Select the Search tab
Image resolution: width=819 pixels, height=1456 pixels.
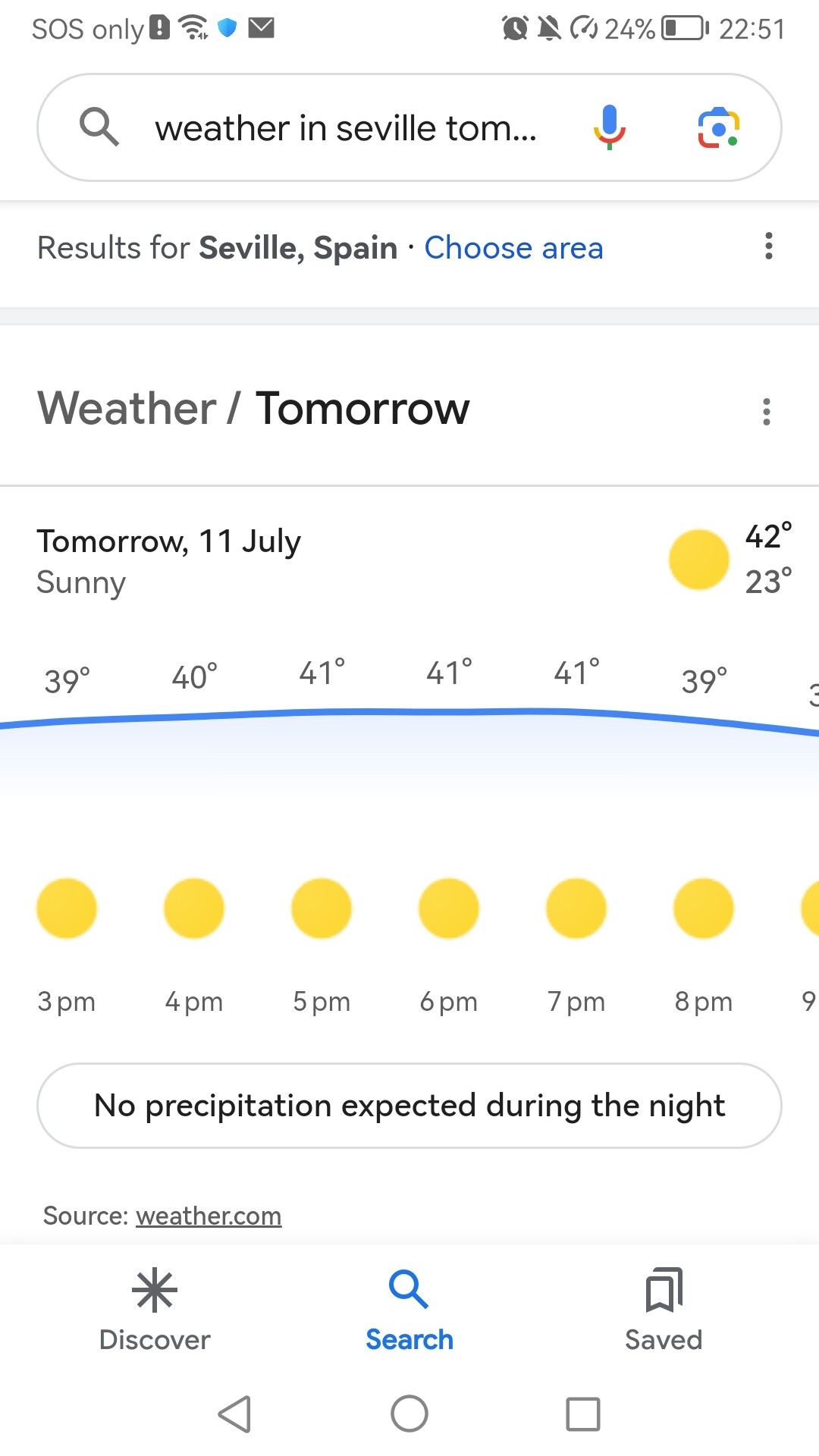[409, 1310]
